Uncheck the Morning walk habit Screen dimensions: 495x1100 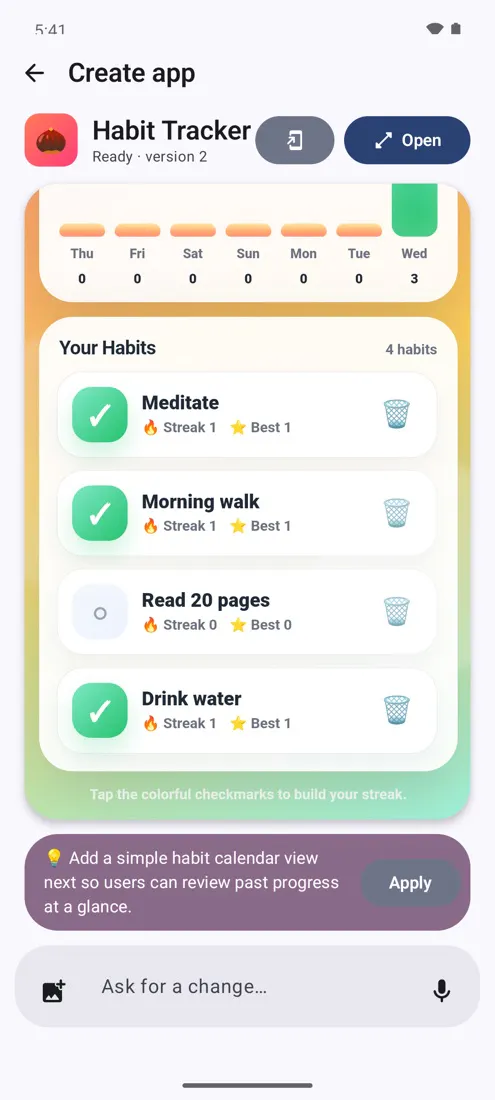[100, 514]
